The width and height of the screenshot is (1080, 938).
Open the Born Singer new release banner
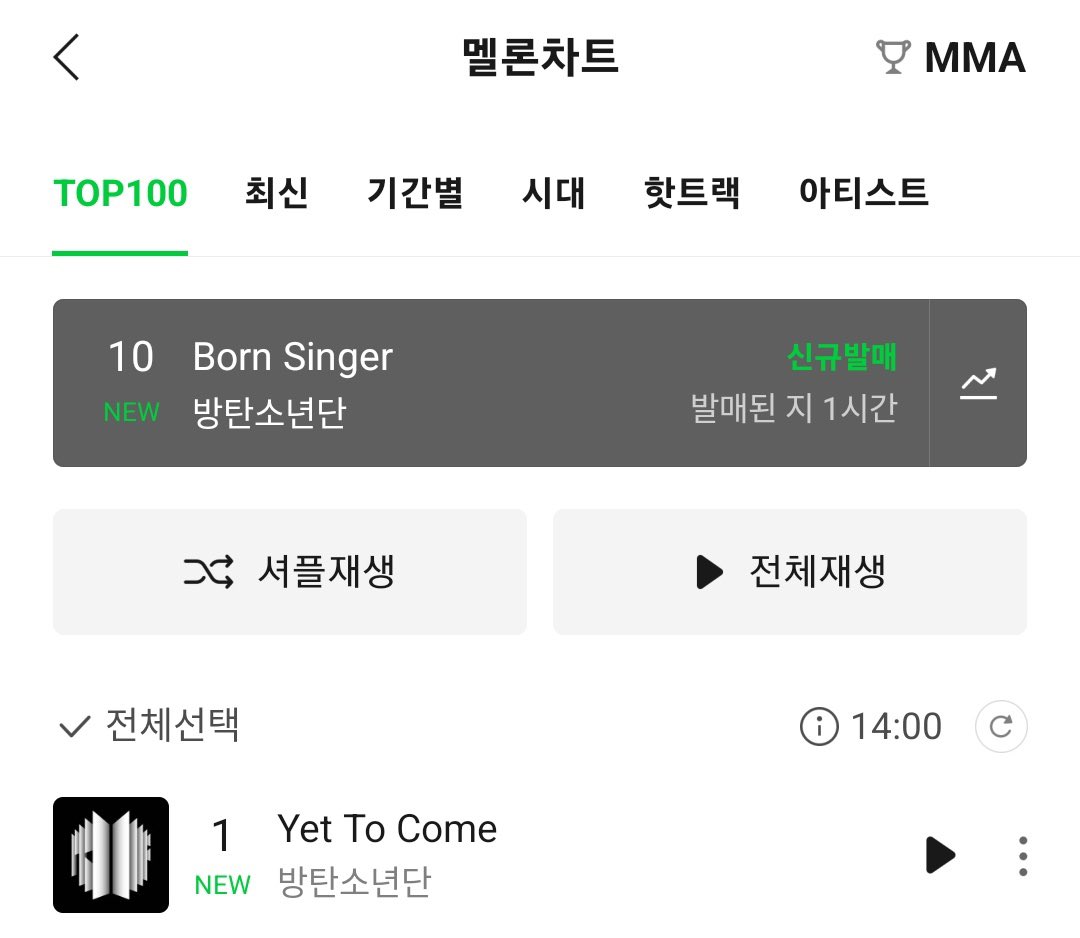[490, 383]
